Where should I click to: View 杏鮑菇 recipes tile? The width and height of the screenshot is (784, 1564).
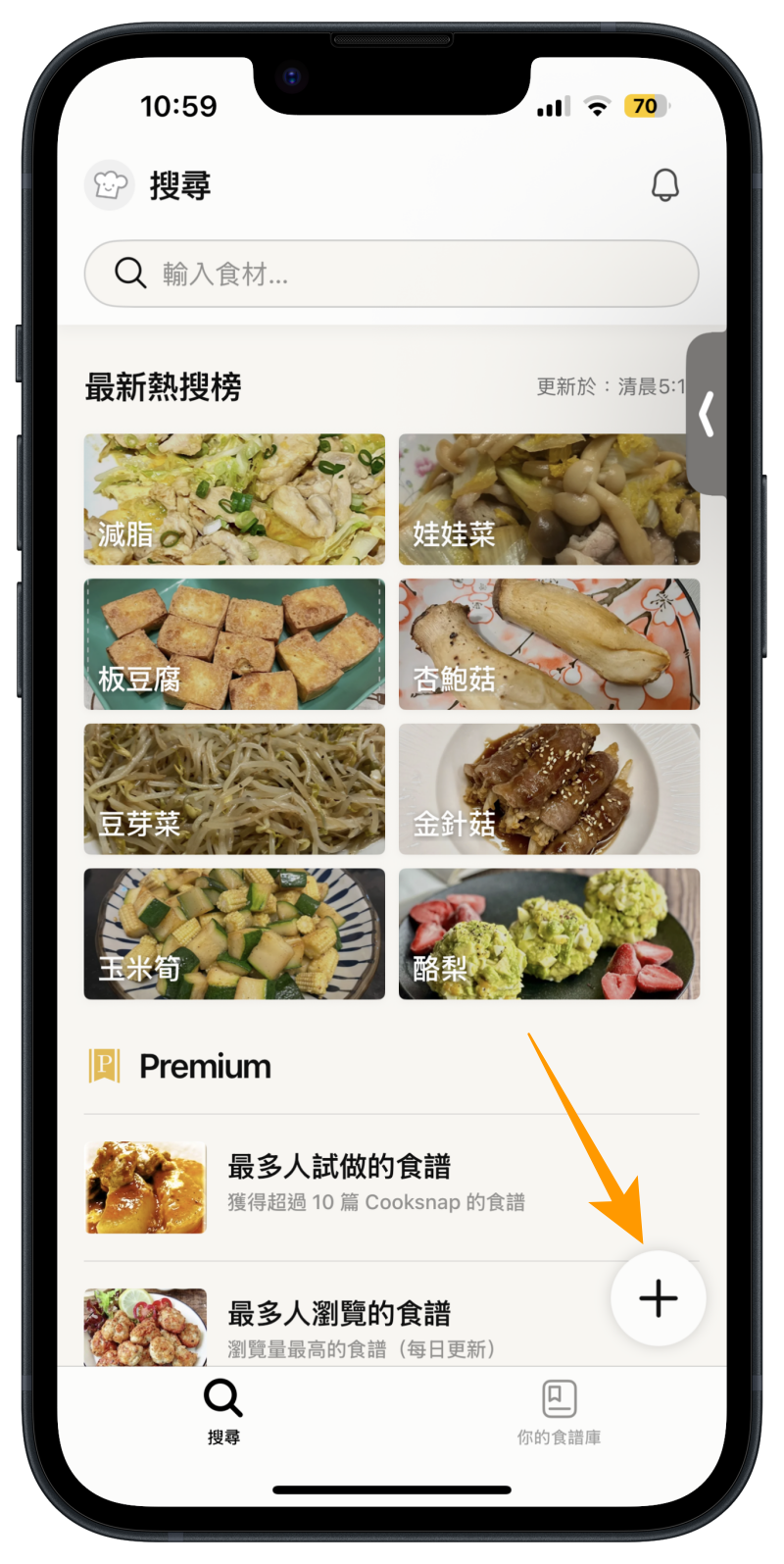click(x=549, y=644)
